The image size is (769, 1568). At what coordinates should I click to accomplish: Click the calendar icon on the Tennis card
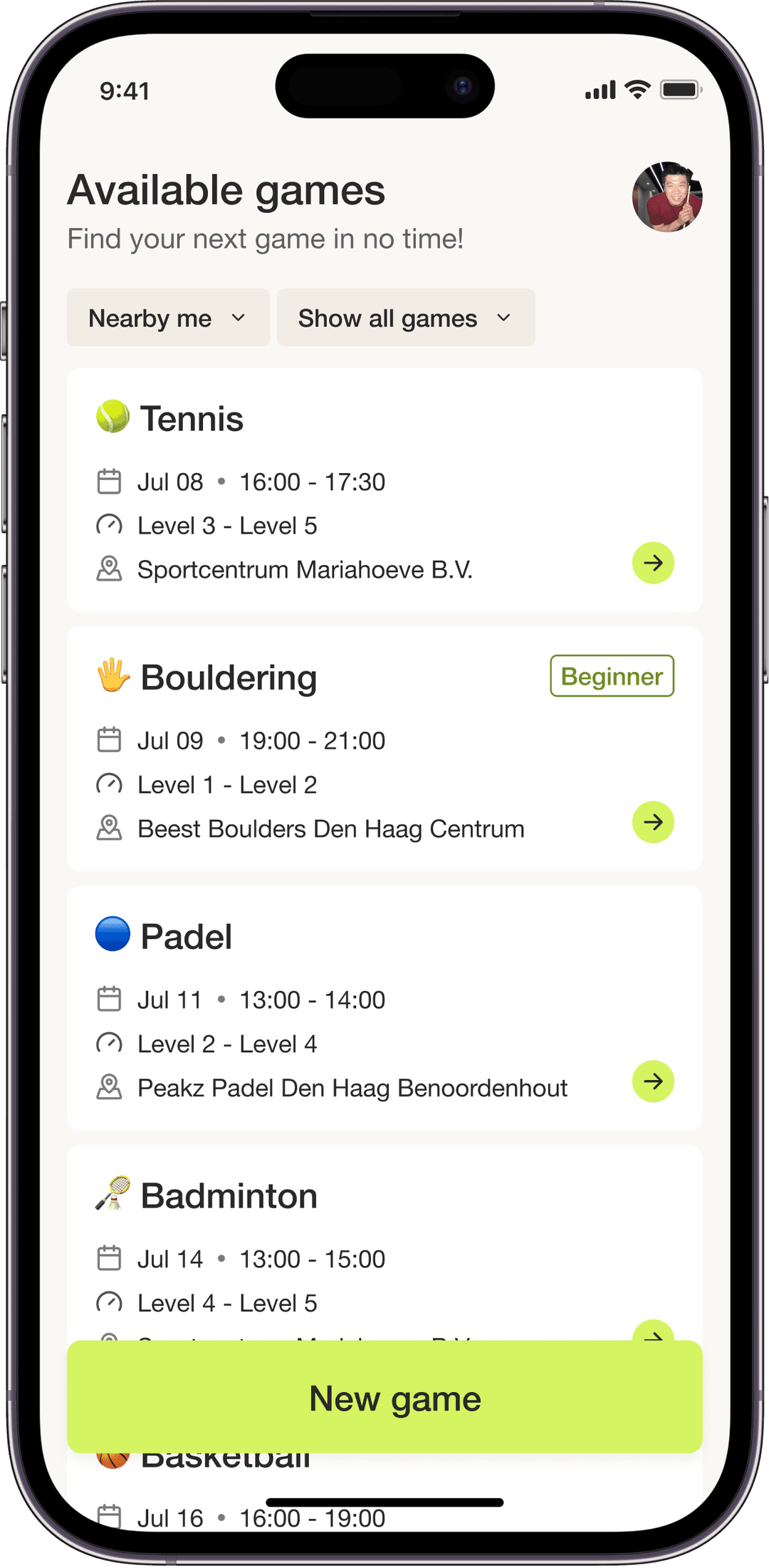[109, 482]
